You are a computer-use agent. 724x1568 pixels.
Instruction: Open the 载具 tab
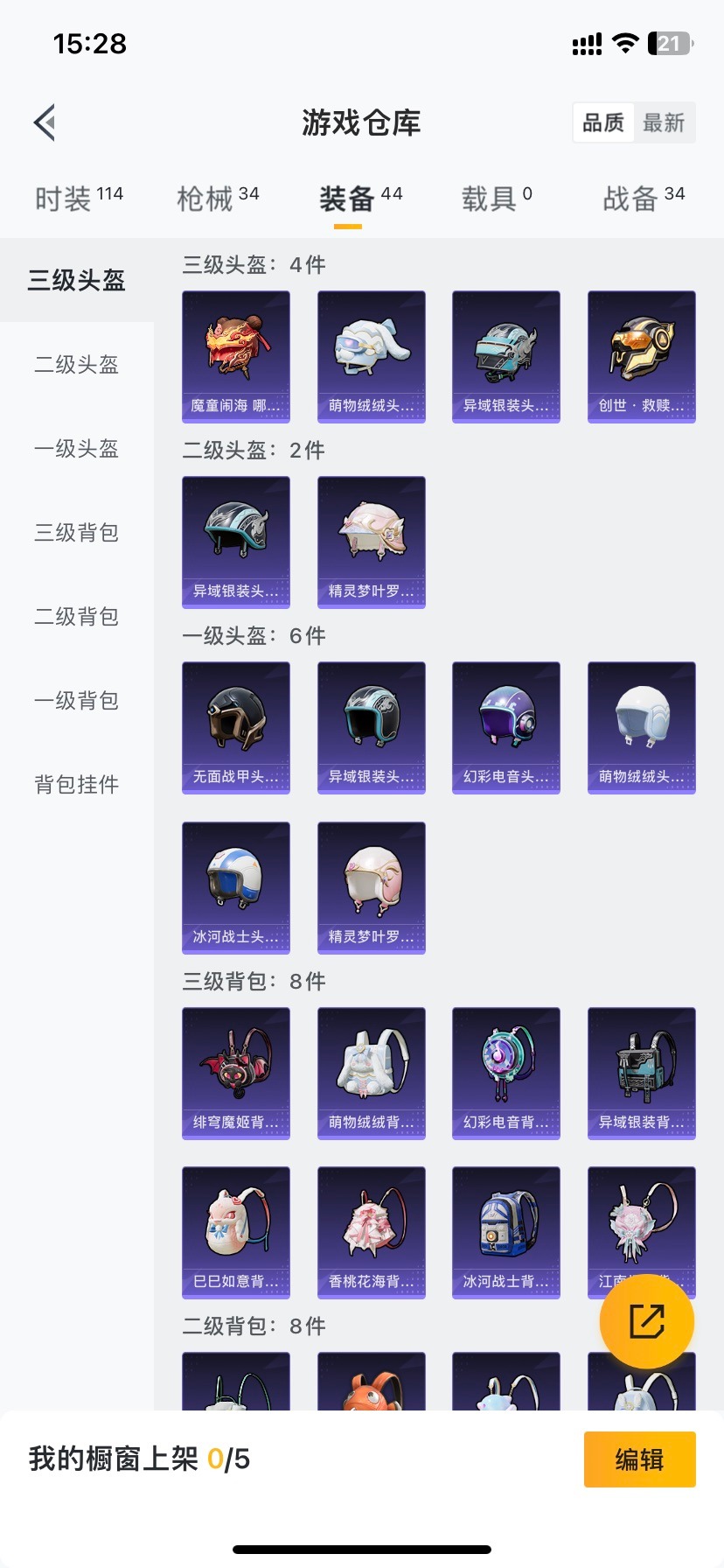(x=496, y=199)
